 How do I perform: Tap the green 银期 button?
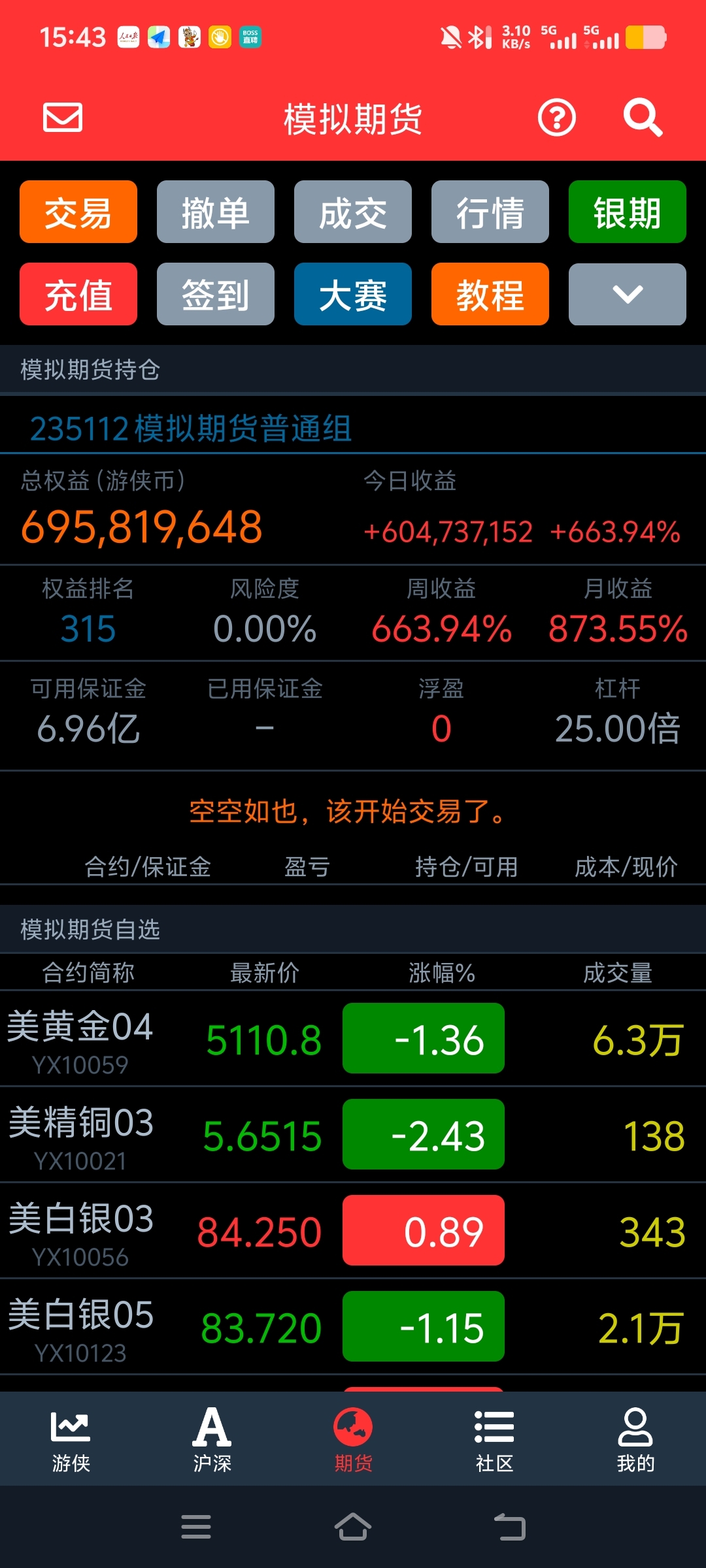[x=628, y=212]
